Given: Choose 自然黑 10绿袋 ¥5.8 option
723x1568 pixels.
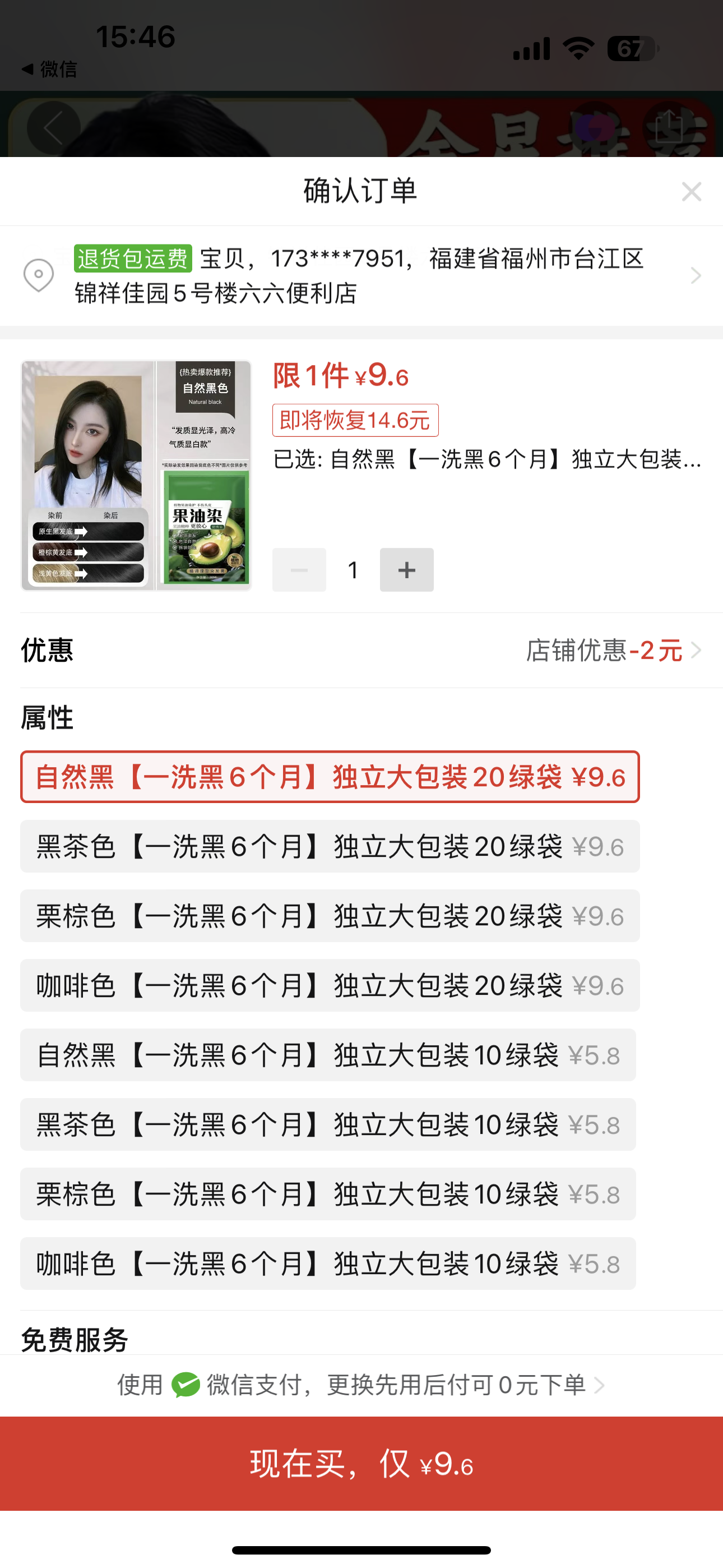Looking at the screenshot, I should click(x=327, y=1055).
